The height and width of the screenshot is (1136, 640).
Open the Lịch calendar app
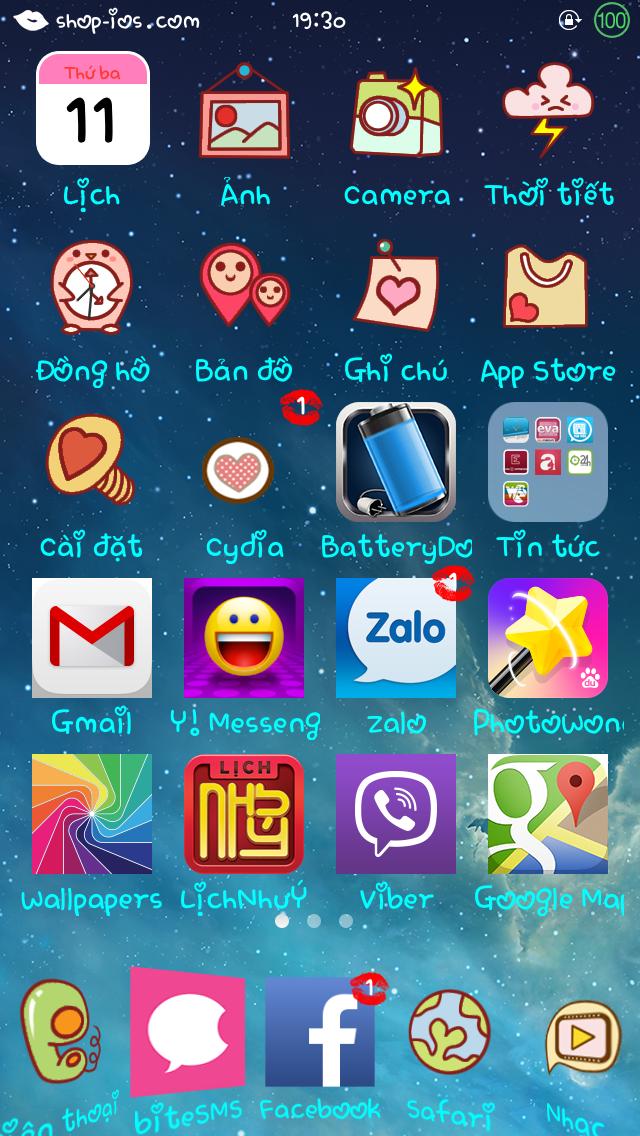pyautogui.click(x=93, y=109)
